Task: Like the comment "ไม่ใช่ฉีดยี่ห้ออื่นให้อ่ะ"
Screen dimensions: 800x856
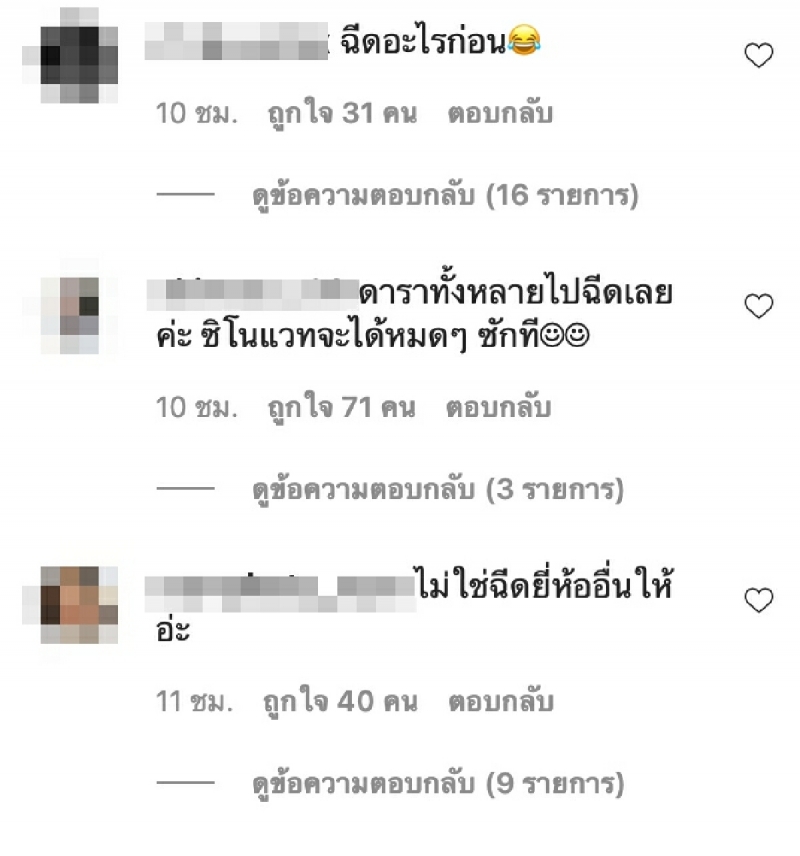Action: [x=759, y=600]
